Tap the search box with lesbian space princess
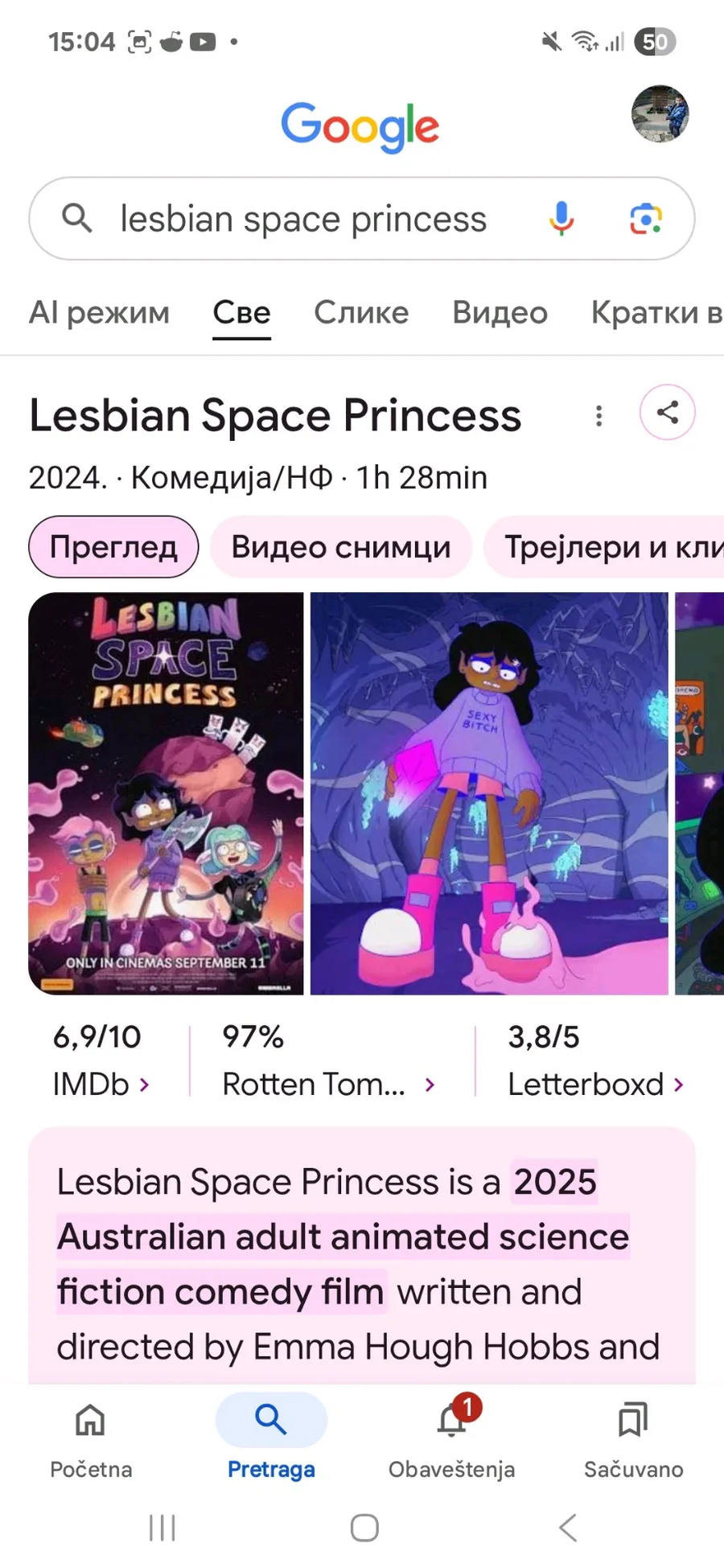The image size is (724, 1568). tap(303, 219)
